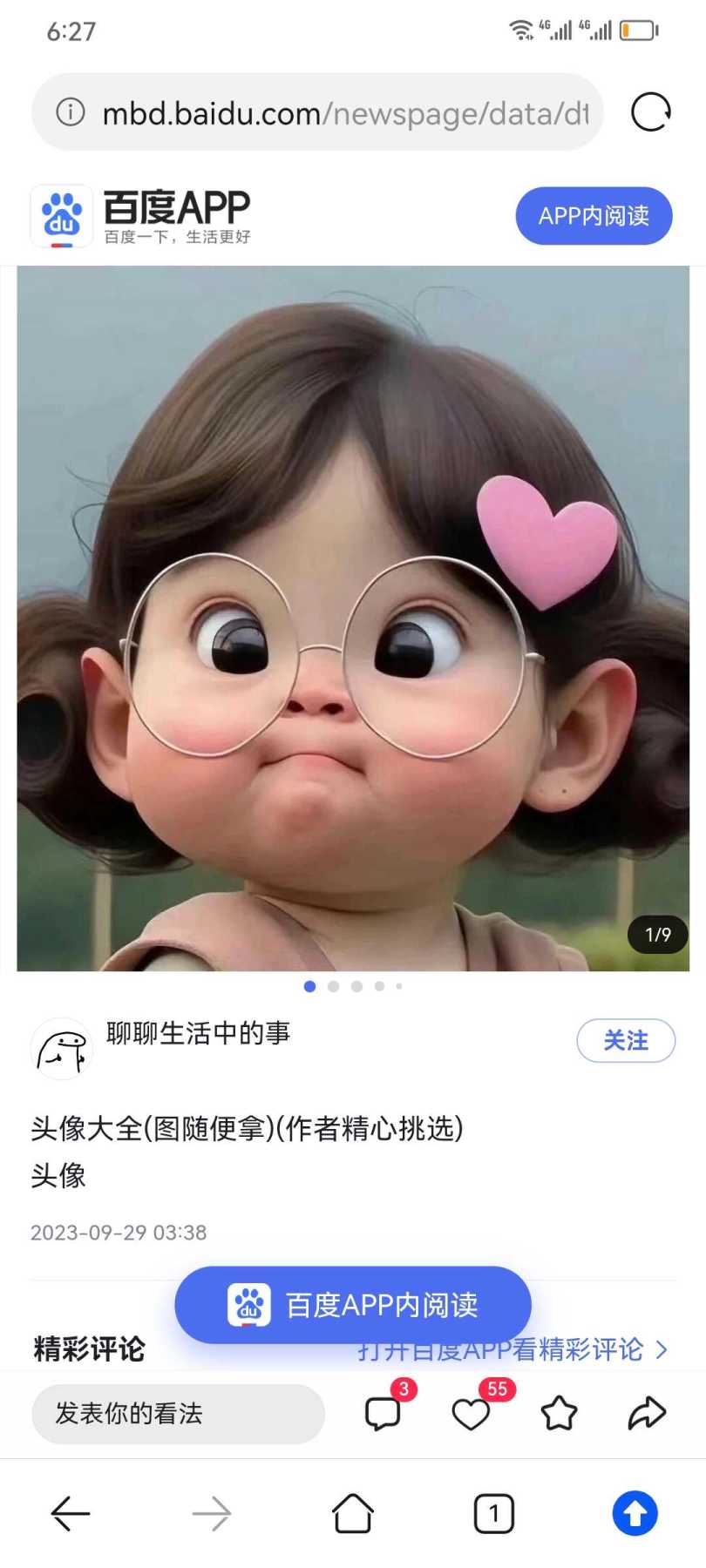Tap the blue upward arrow button

click(x=635, y=1514)
